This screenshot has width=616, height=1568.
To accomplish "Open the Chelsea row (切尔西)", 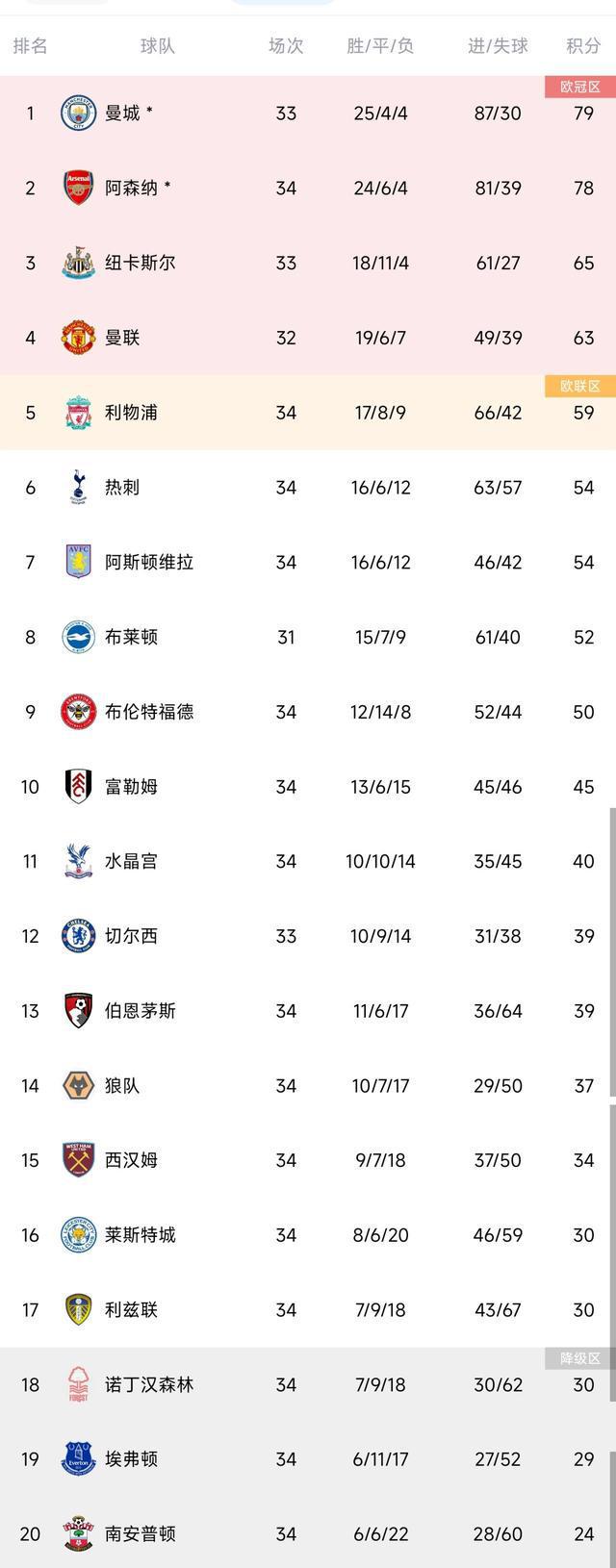I will point(131,936).
